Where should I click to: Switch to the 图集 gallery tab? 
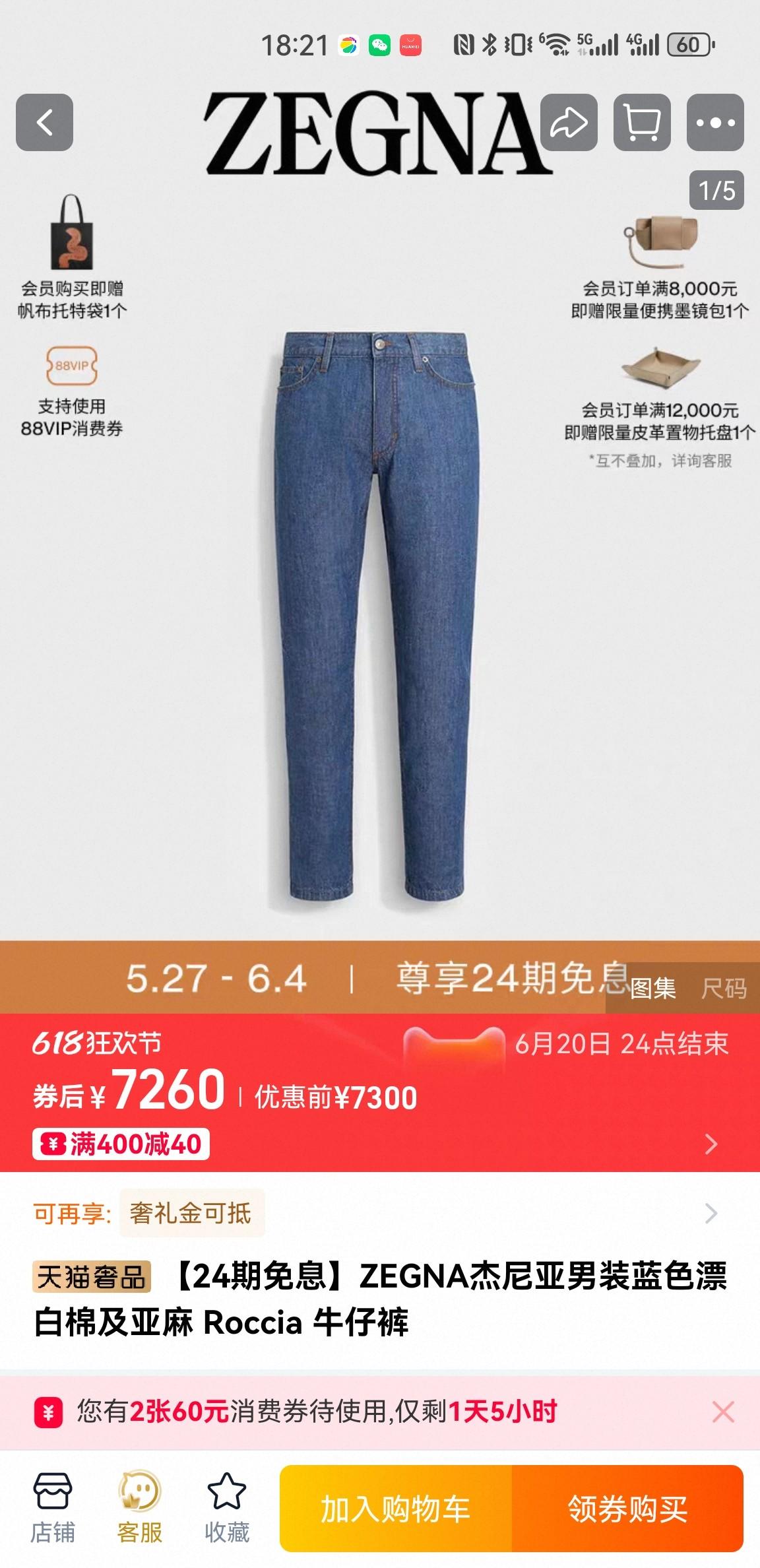tap(652, 988)
